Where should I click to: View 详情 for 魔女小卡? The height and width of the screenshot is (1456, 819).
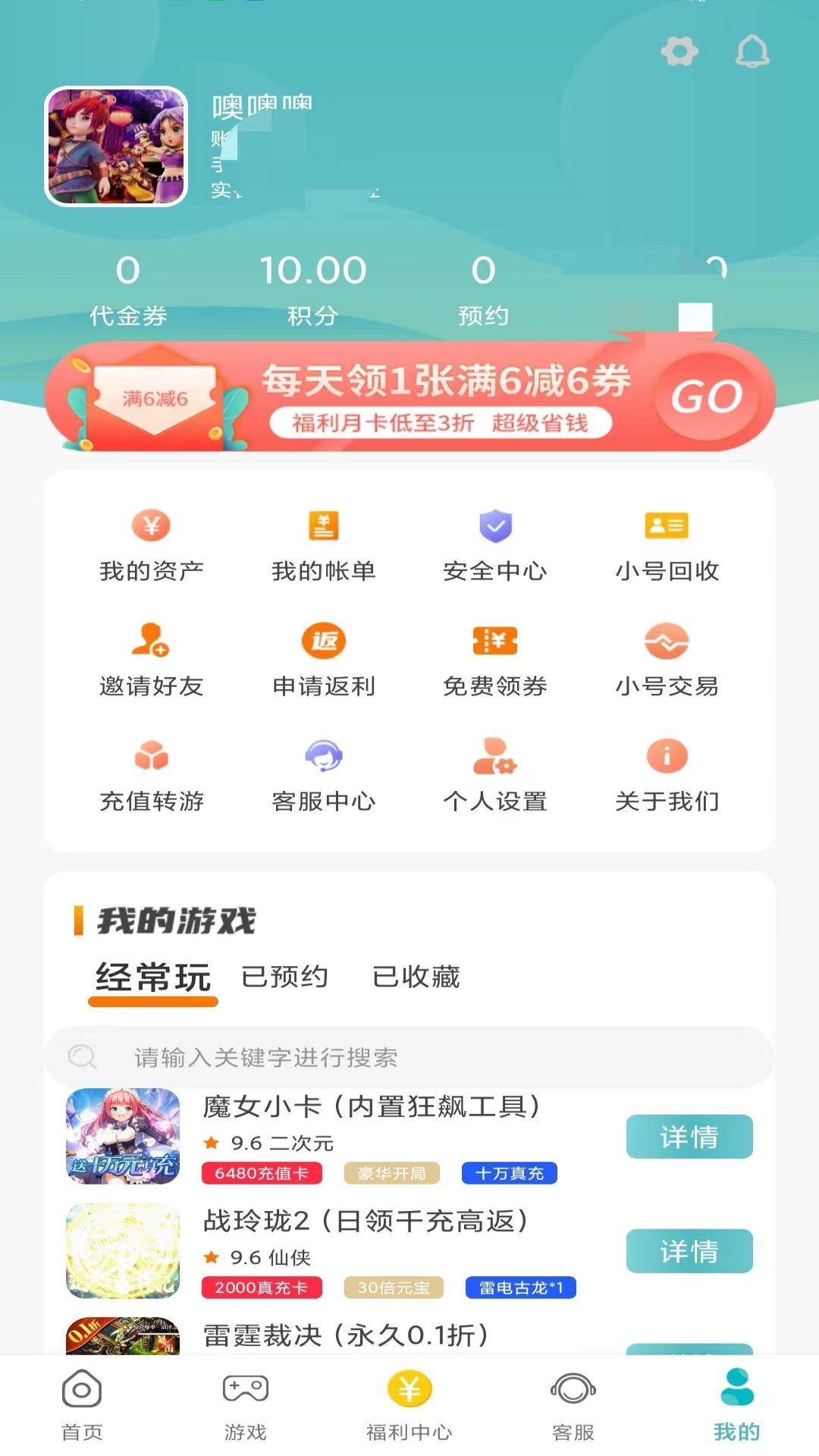(689, 1137)
